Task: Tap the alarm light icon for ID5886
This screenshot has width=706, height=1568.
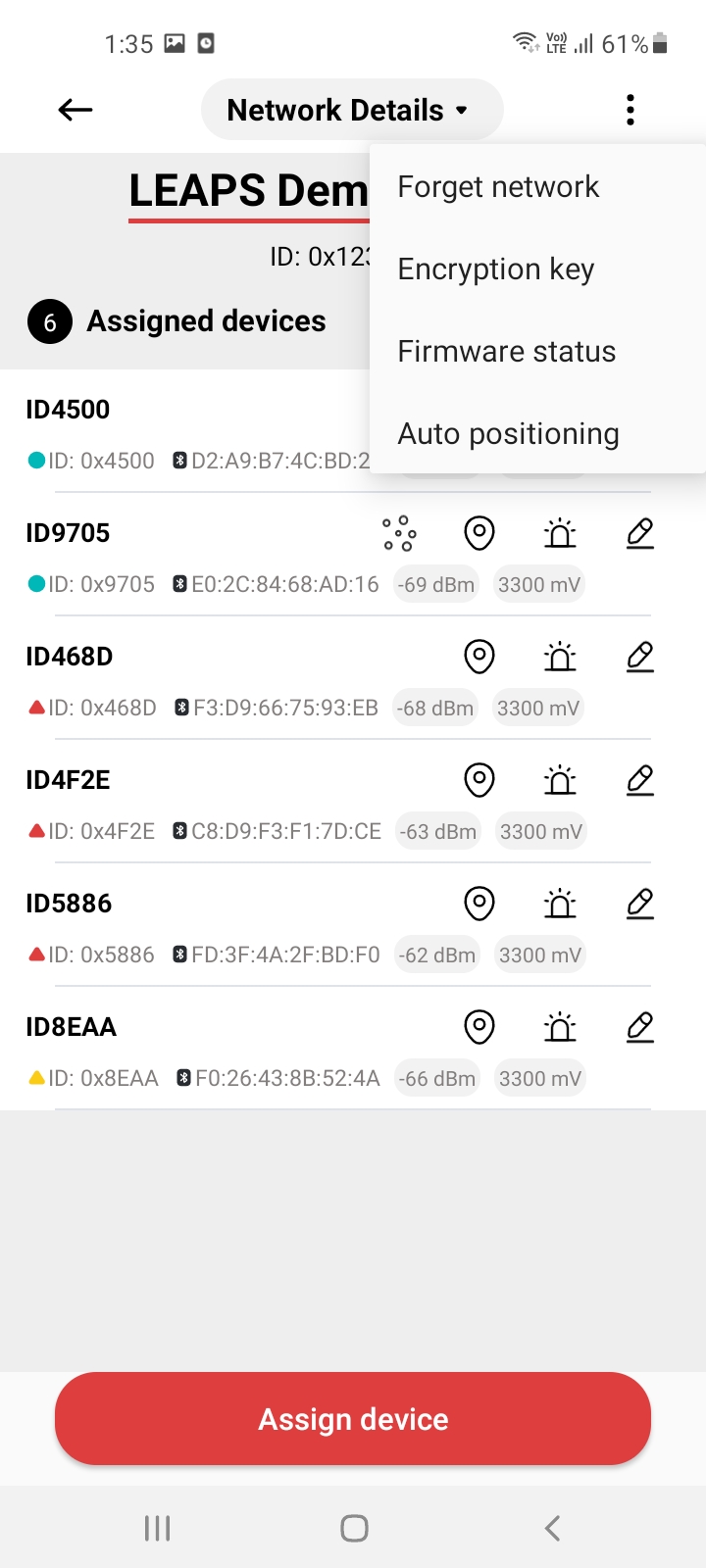Action: point(560,904)
